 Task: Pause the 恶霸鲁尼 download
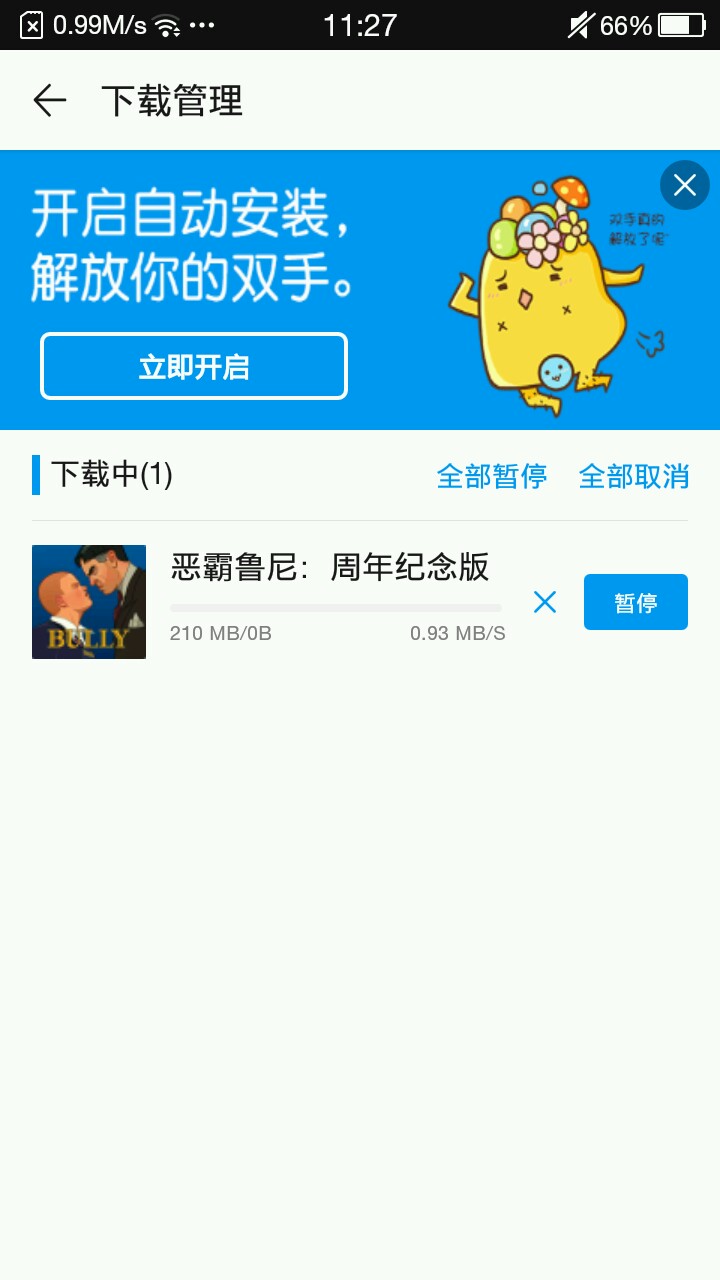pyautogui.click(x=636, y=602)
